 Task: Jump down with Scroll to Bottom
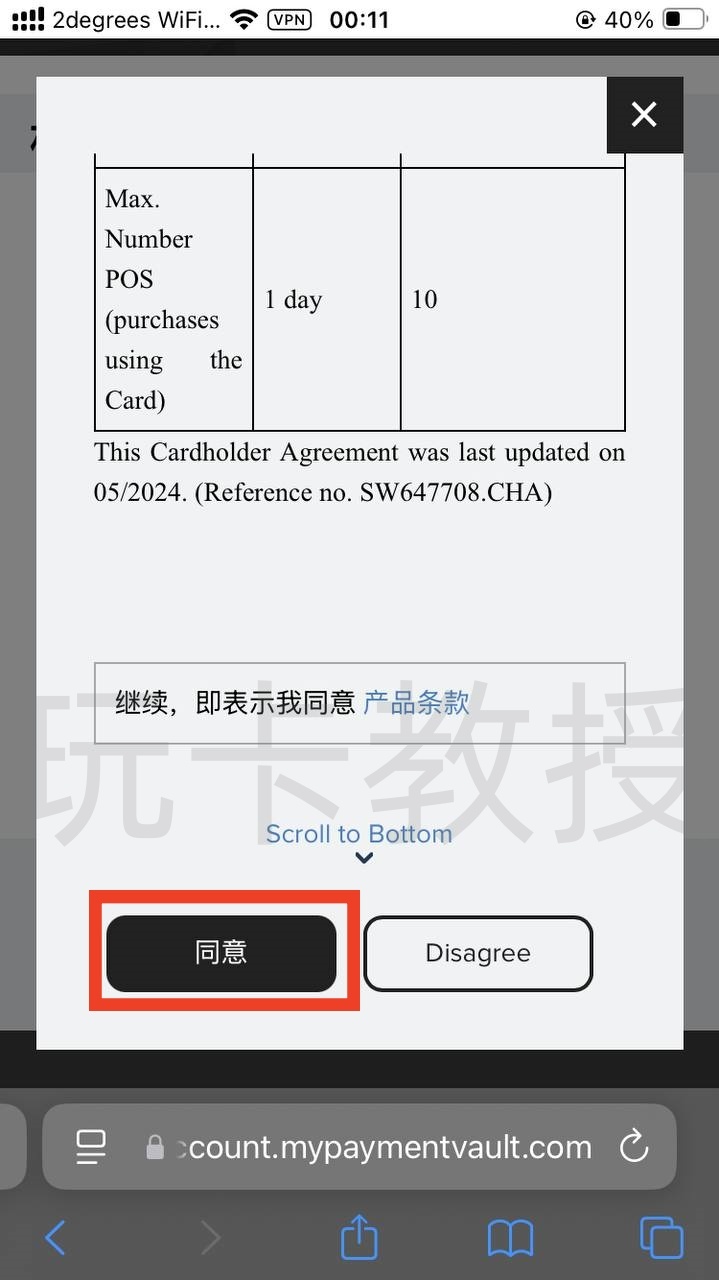[359, 835]
